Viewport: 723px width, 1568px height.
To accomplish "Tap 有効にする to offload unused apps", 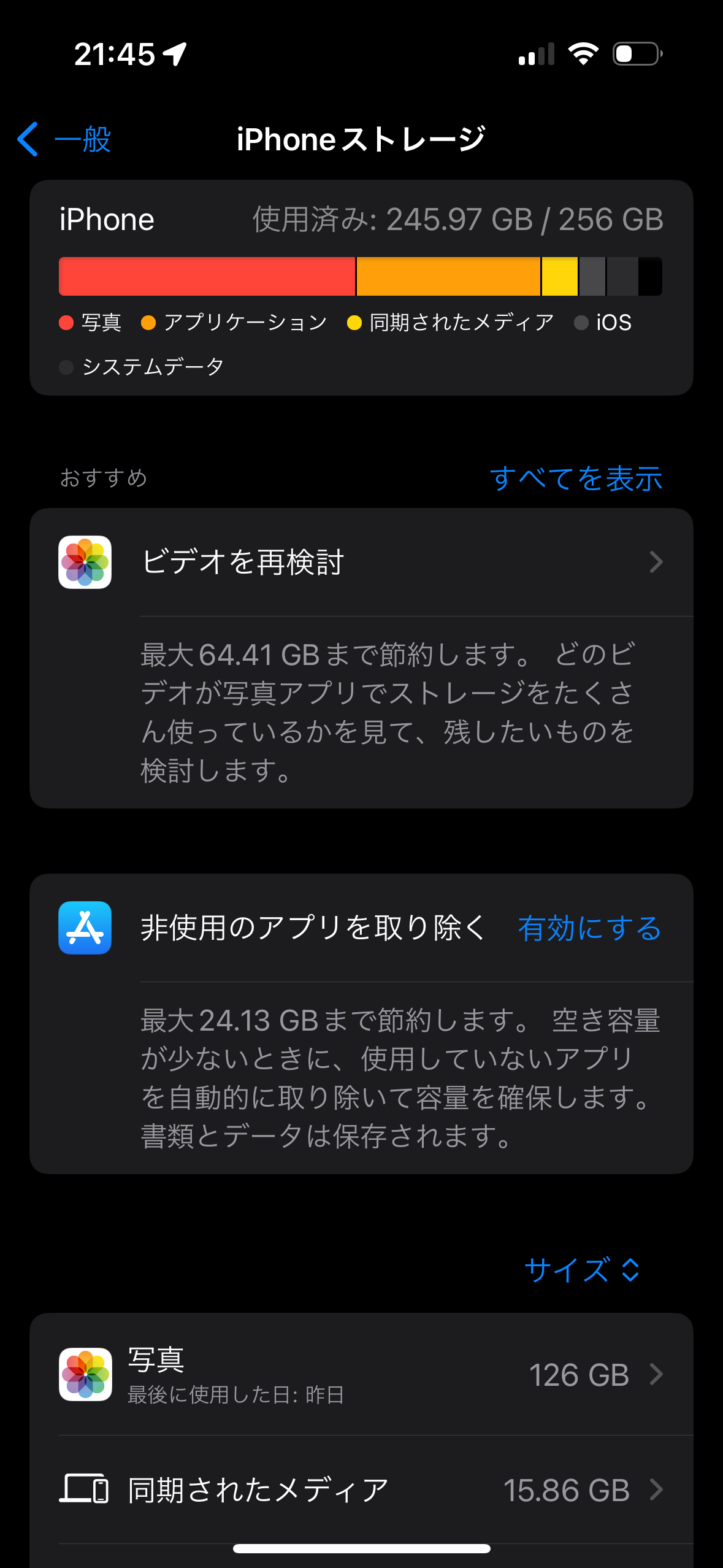I will tap(589, 928).
